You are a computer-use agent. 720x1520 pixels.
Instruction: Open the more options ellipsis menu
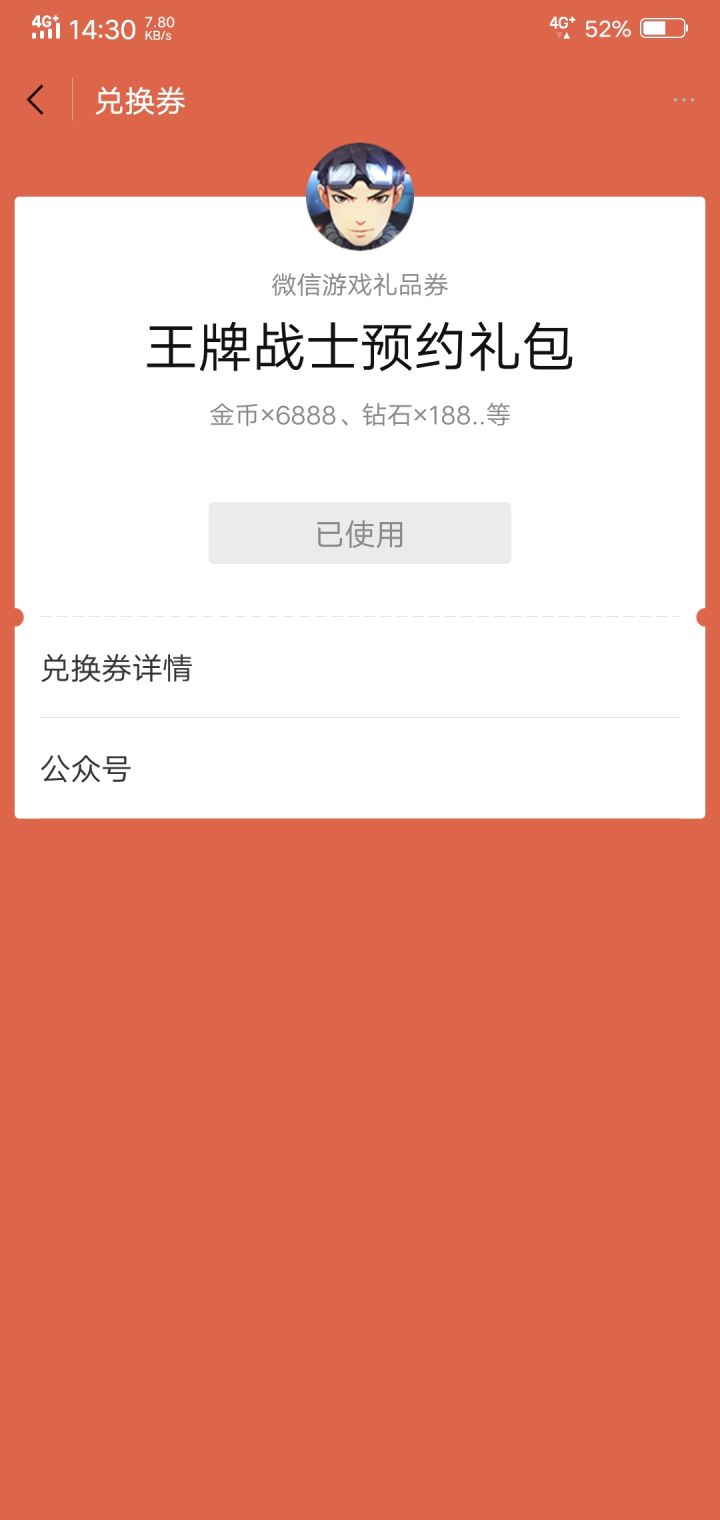pyautogui.click(x=684, y=99)
